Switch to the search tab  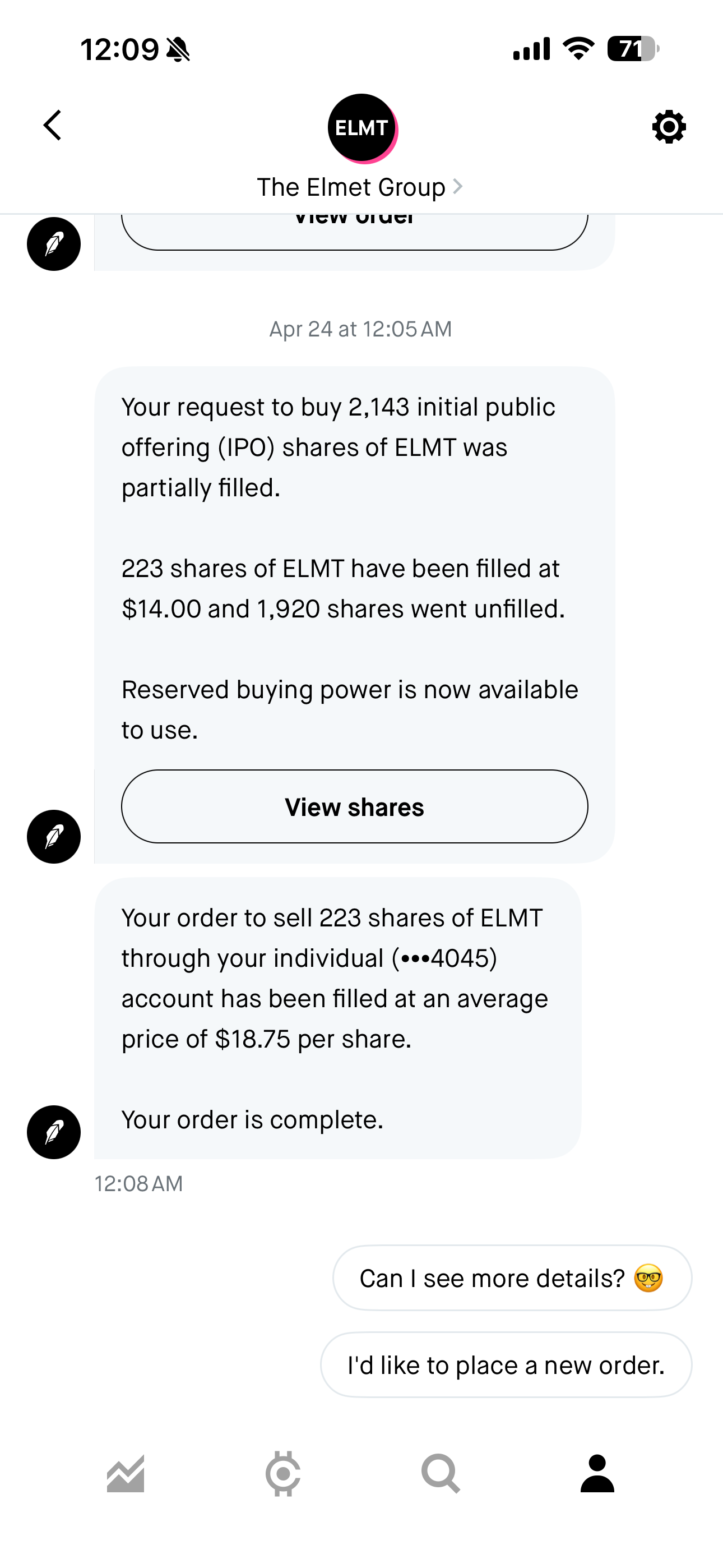pyautogui.click(x=440, y=1474)
